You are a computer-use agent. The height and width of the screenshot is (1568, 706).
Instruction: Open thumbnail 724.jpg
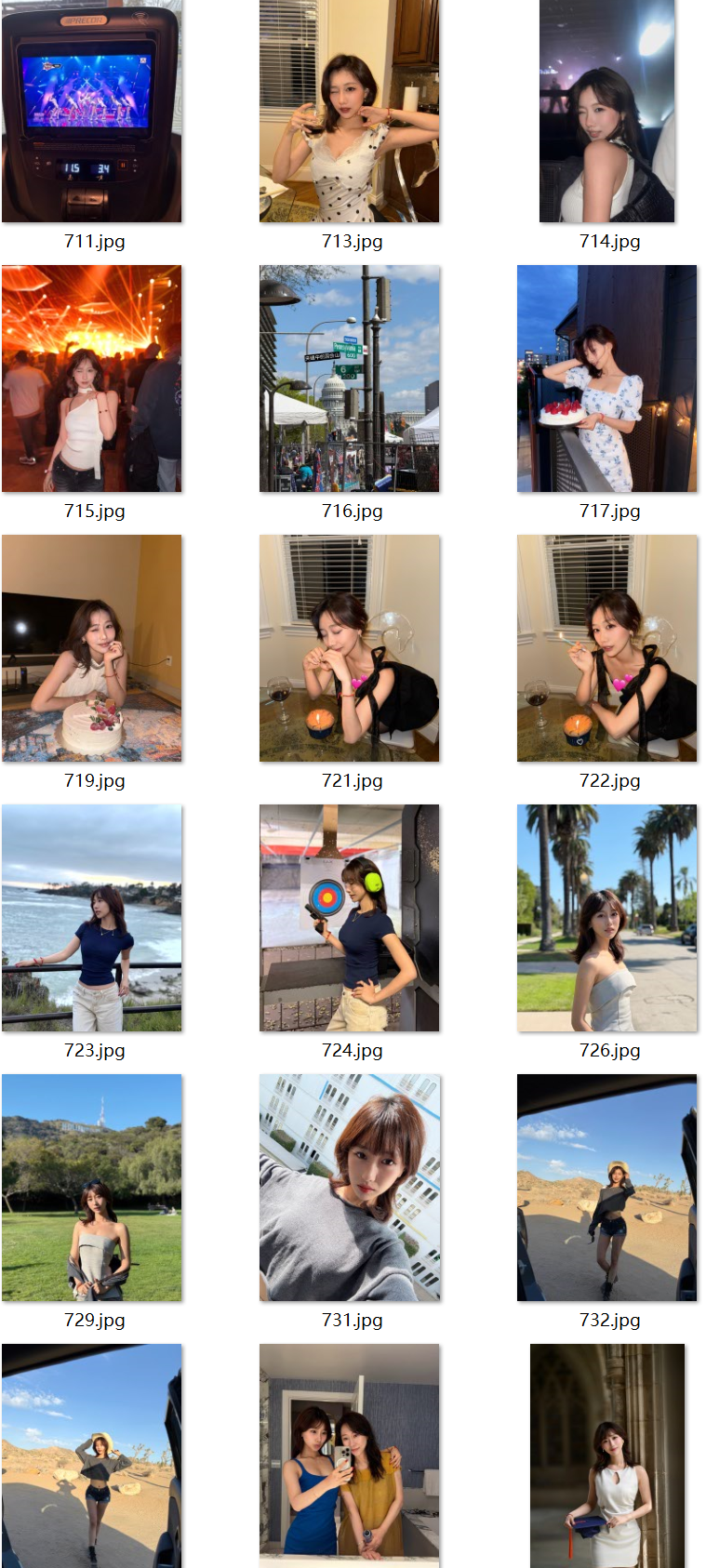click(349, 918)
